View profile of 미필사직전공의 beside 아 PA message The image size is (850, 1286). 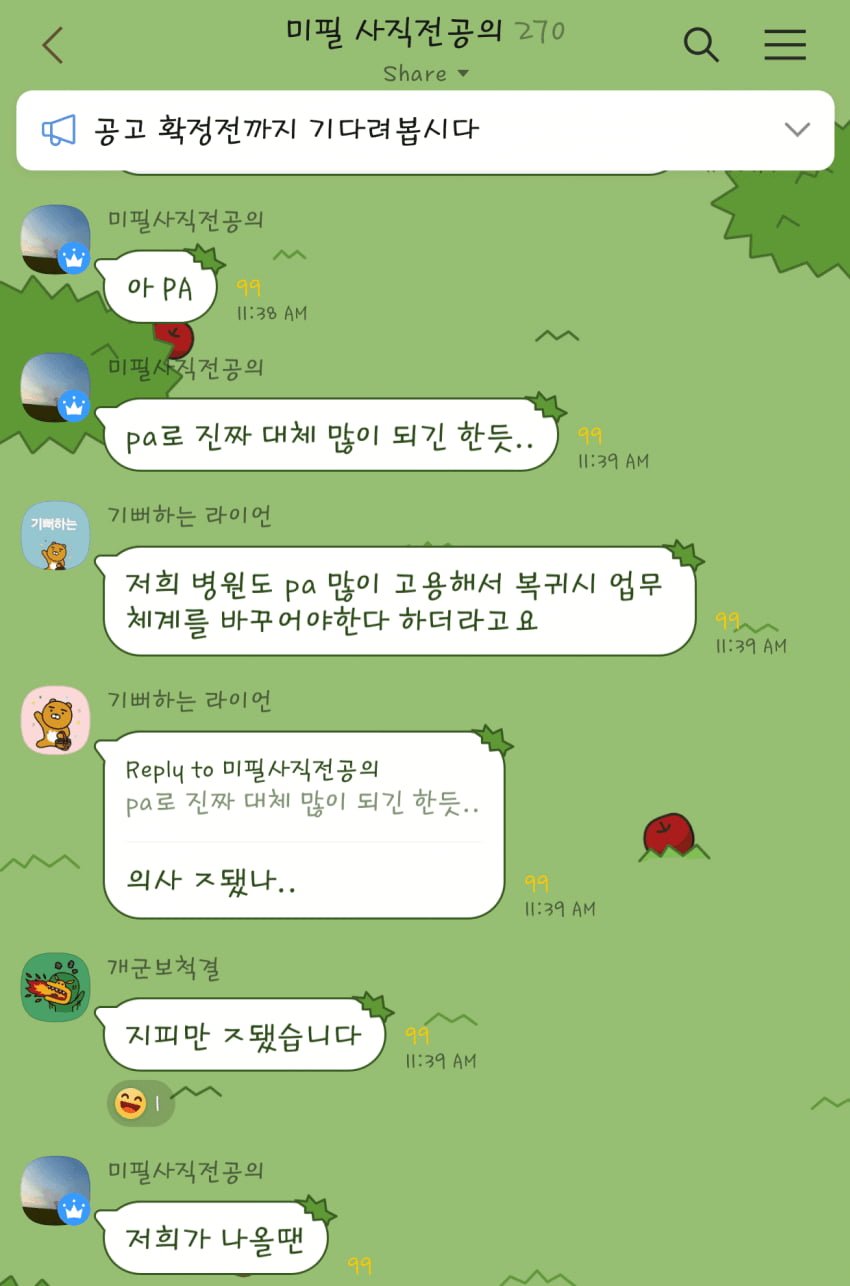(x=56, y=240)
